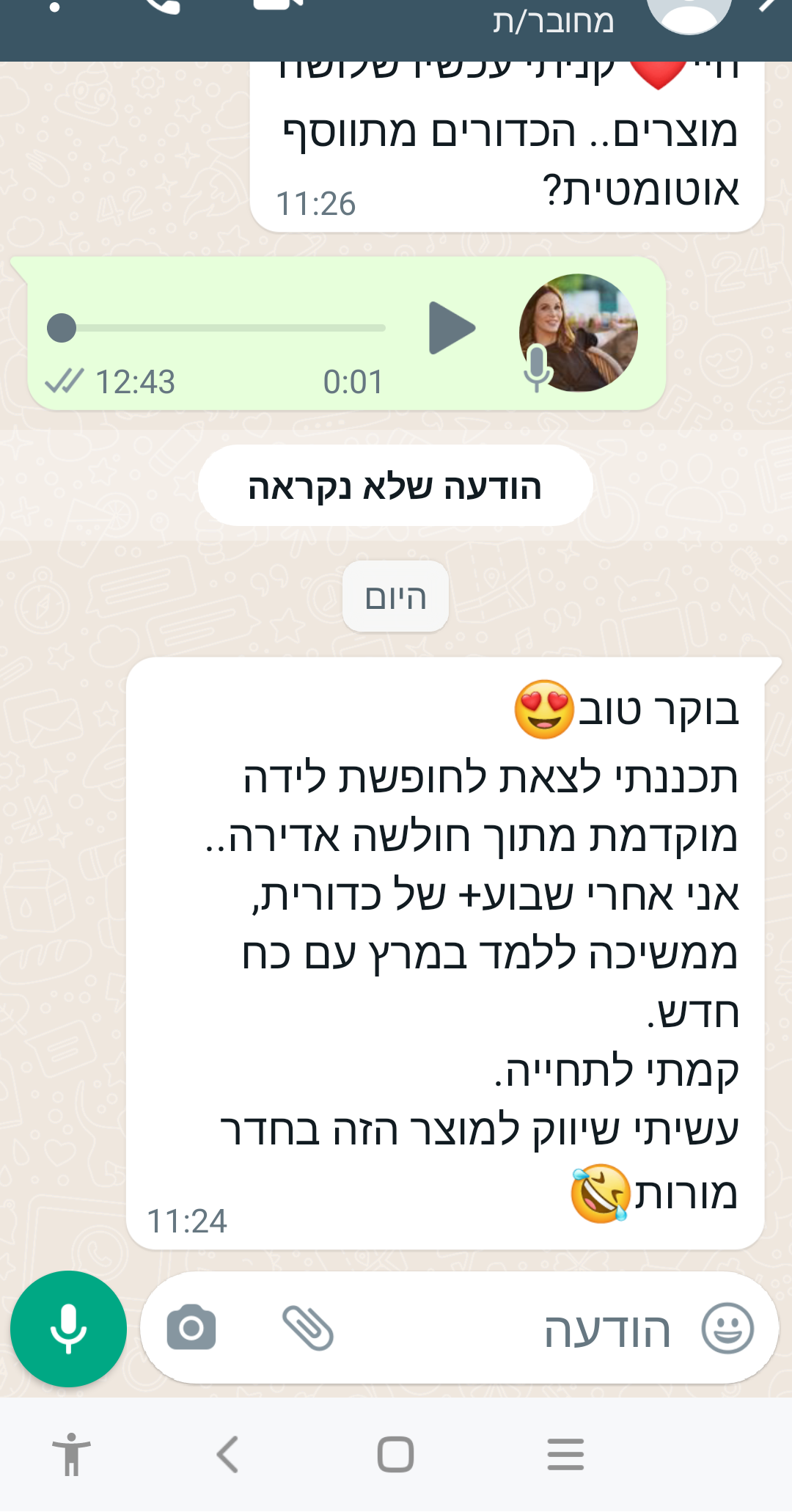
Task: Open the recent apps menu
Action: (565, 1454)
